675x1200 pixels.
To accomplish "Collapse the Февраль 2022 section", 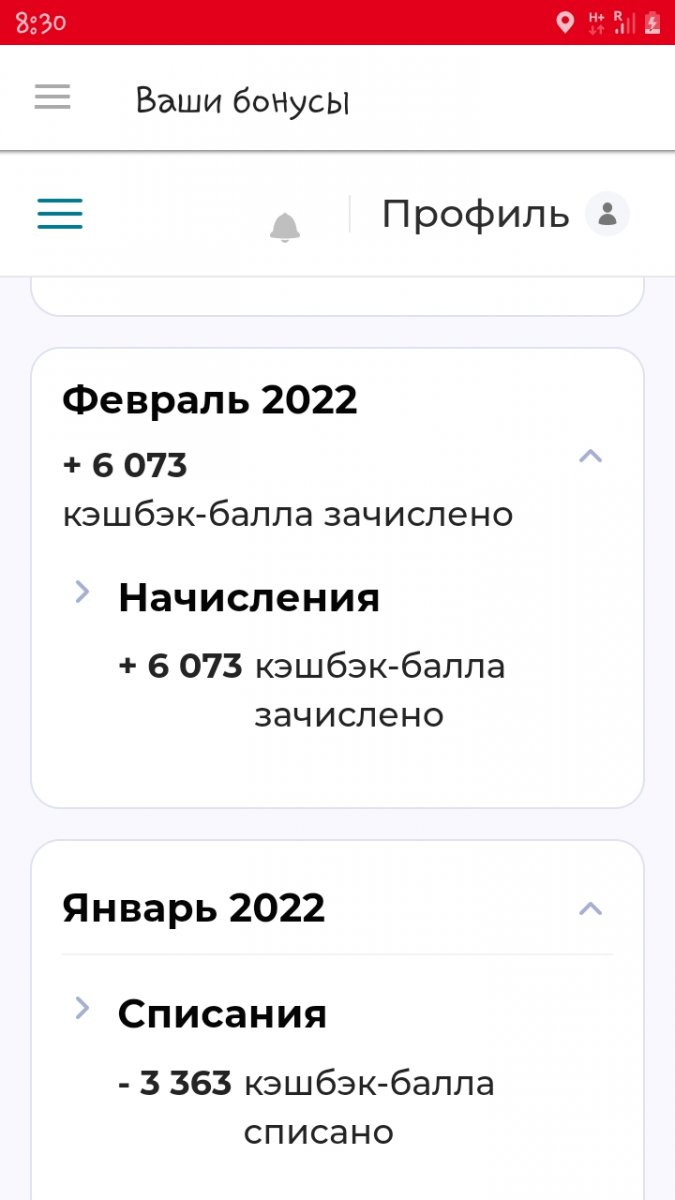I will tap(591, 457).
